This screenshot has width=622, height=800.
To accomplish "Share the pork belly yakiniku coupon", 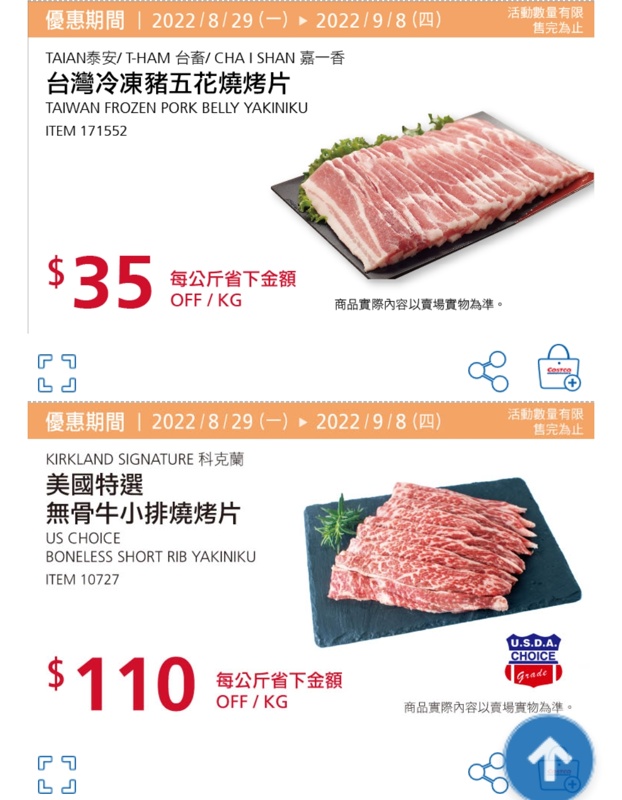I will point(488,371).
